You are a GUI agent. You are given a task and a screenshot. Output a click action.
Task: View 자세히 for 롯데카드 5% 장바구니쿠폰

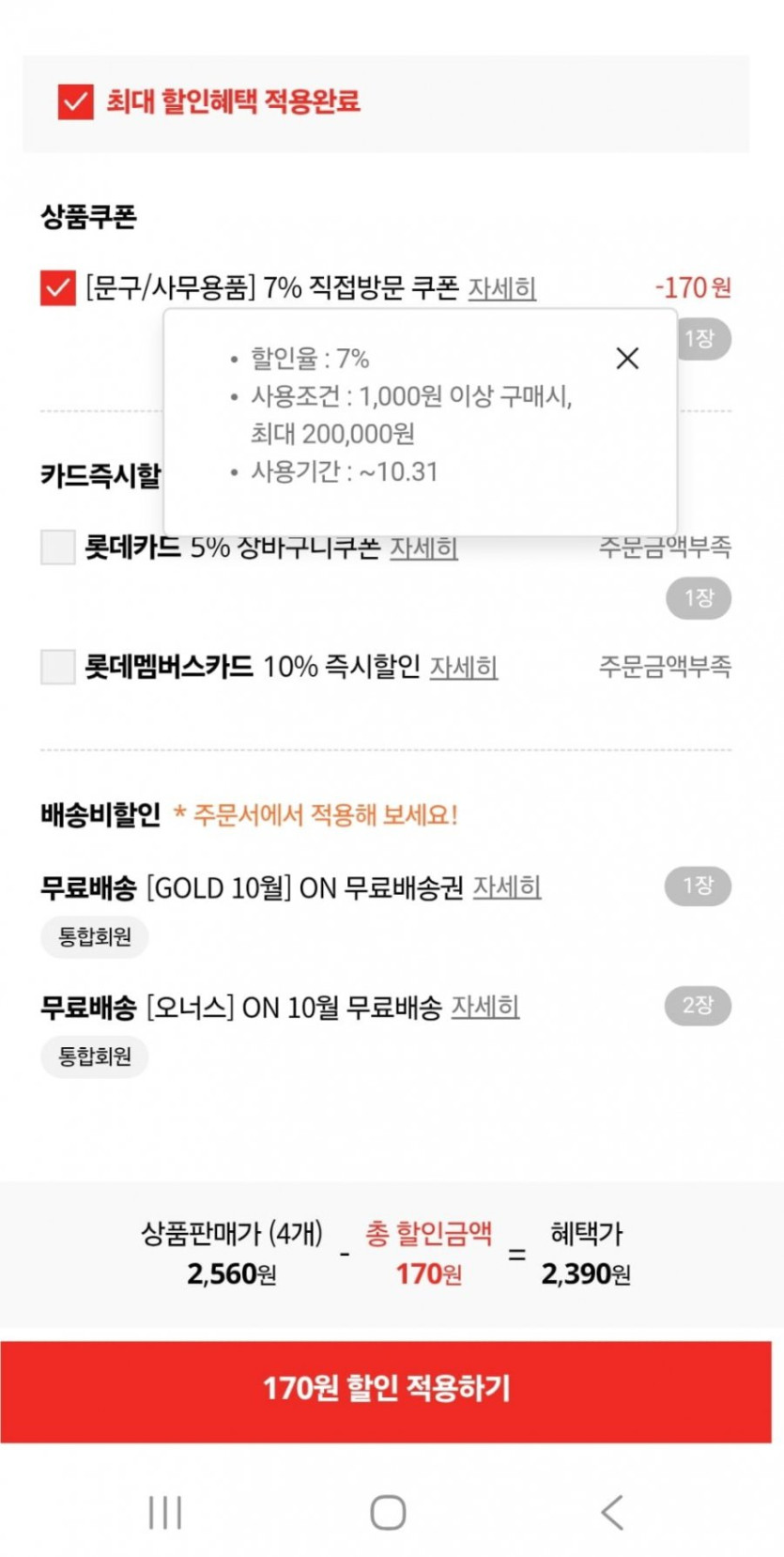(423, 547)
